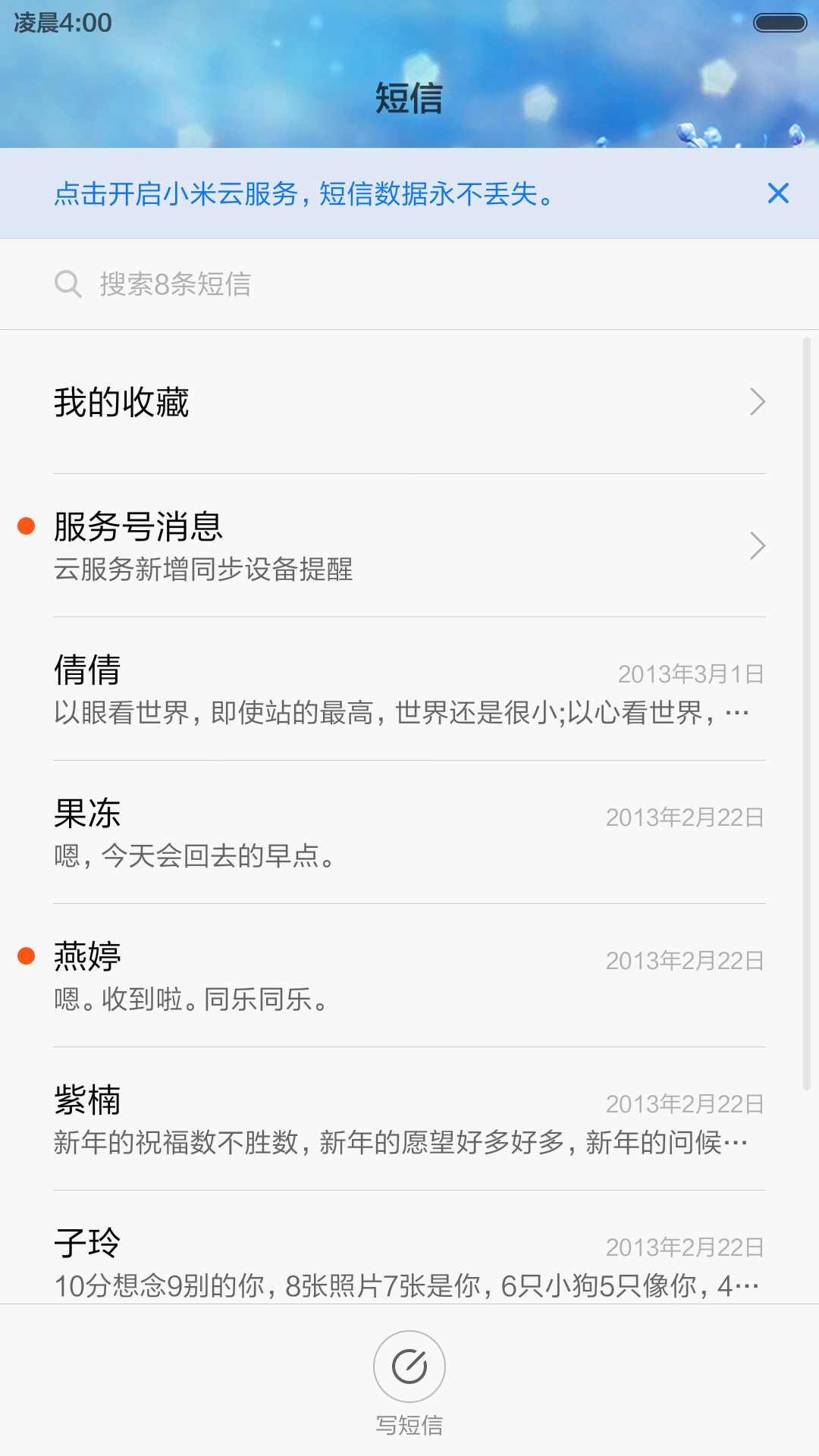The height and width of the screenshot is (1456, 819).
Task: Open 我的收藏 favorites
Action: tap(409, 402)
